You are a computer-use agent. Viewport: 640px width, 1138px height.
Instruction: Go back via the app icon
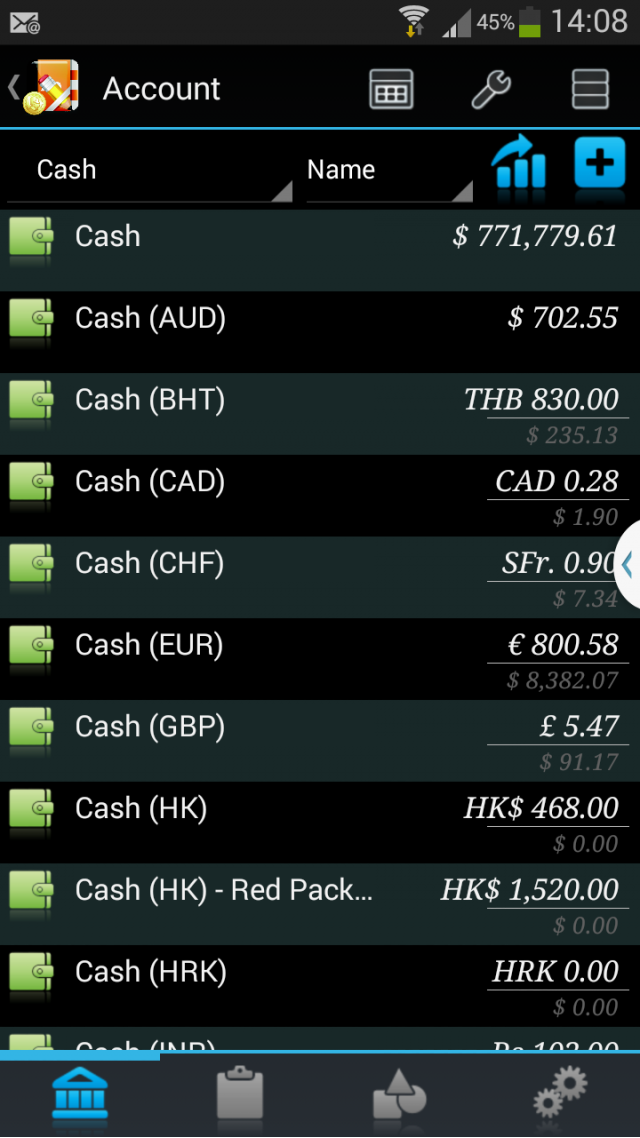click(x=44, y=87)
